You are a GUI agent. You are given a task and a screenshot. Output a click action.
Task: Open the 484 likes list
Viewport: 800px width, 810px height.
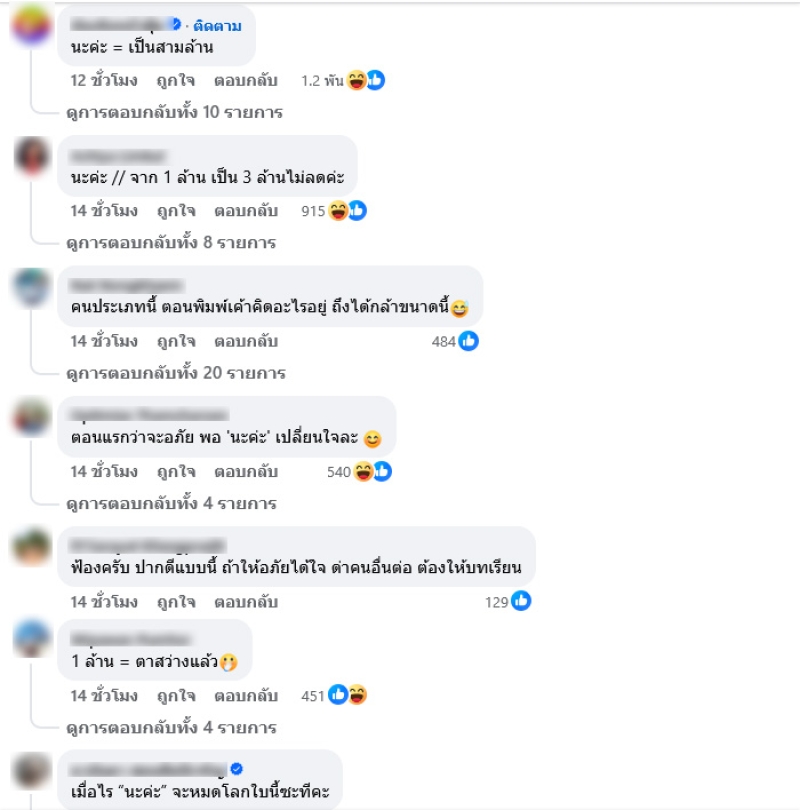[x=455, y=341]
